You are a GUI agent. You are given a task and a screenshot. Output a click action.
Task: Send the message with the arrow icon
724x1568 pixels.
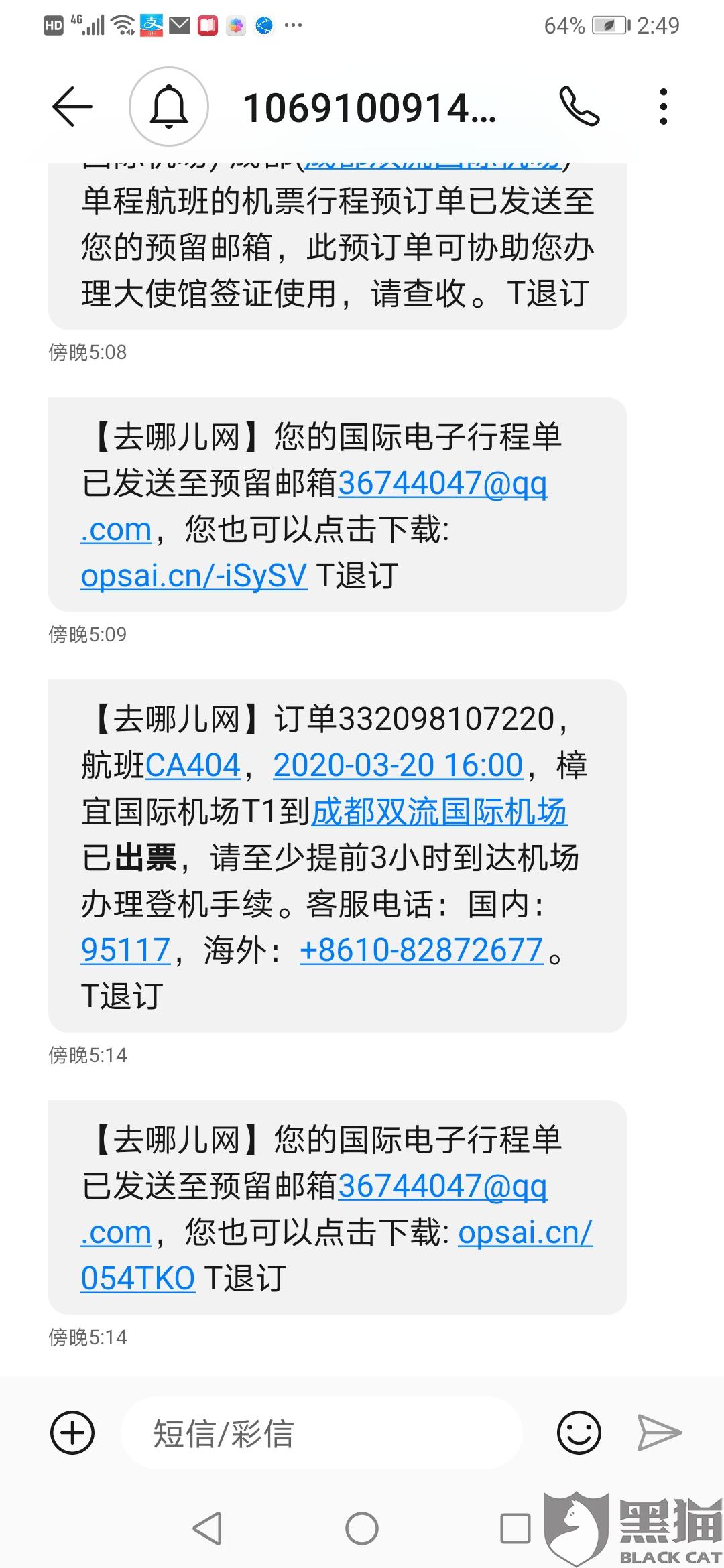tap(659, 1433)
